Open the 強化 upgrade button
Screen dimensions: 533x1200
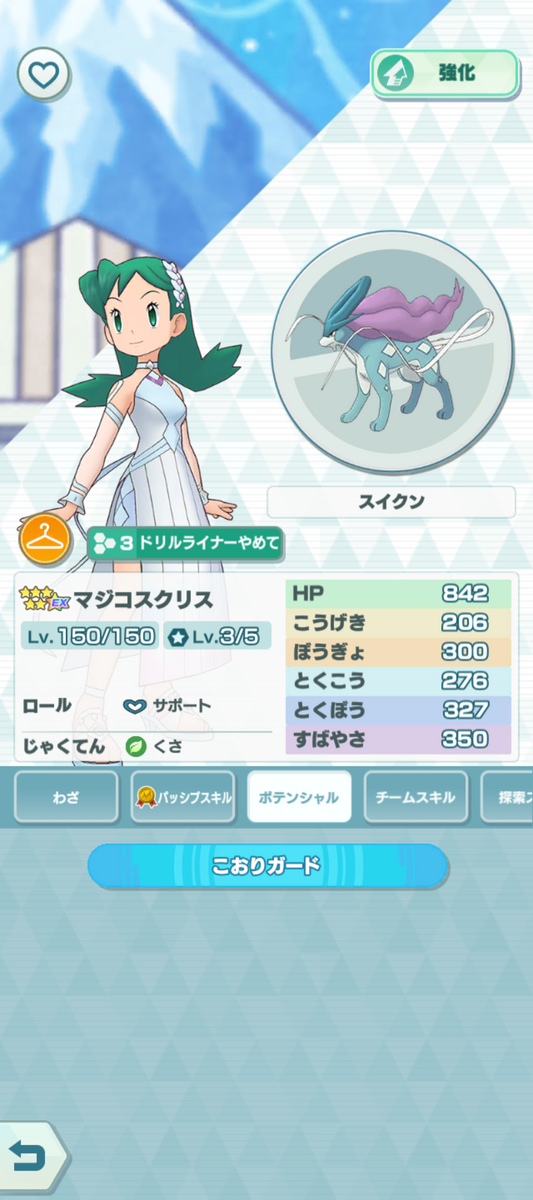pyautogui.click(x=446, y=75)
